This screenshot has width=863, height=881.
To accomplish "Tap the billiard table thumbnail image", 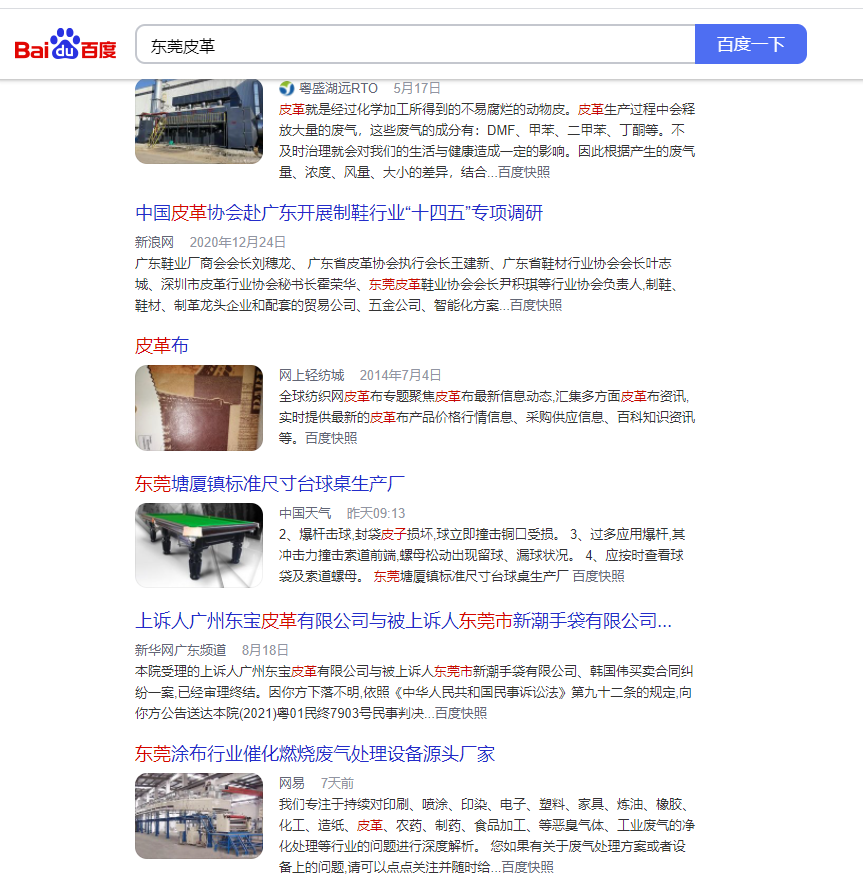I will click(199, 545).
